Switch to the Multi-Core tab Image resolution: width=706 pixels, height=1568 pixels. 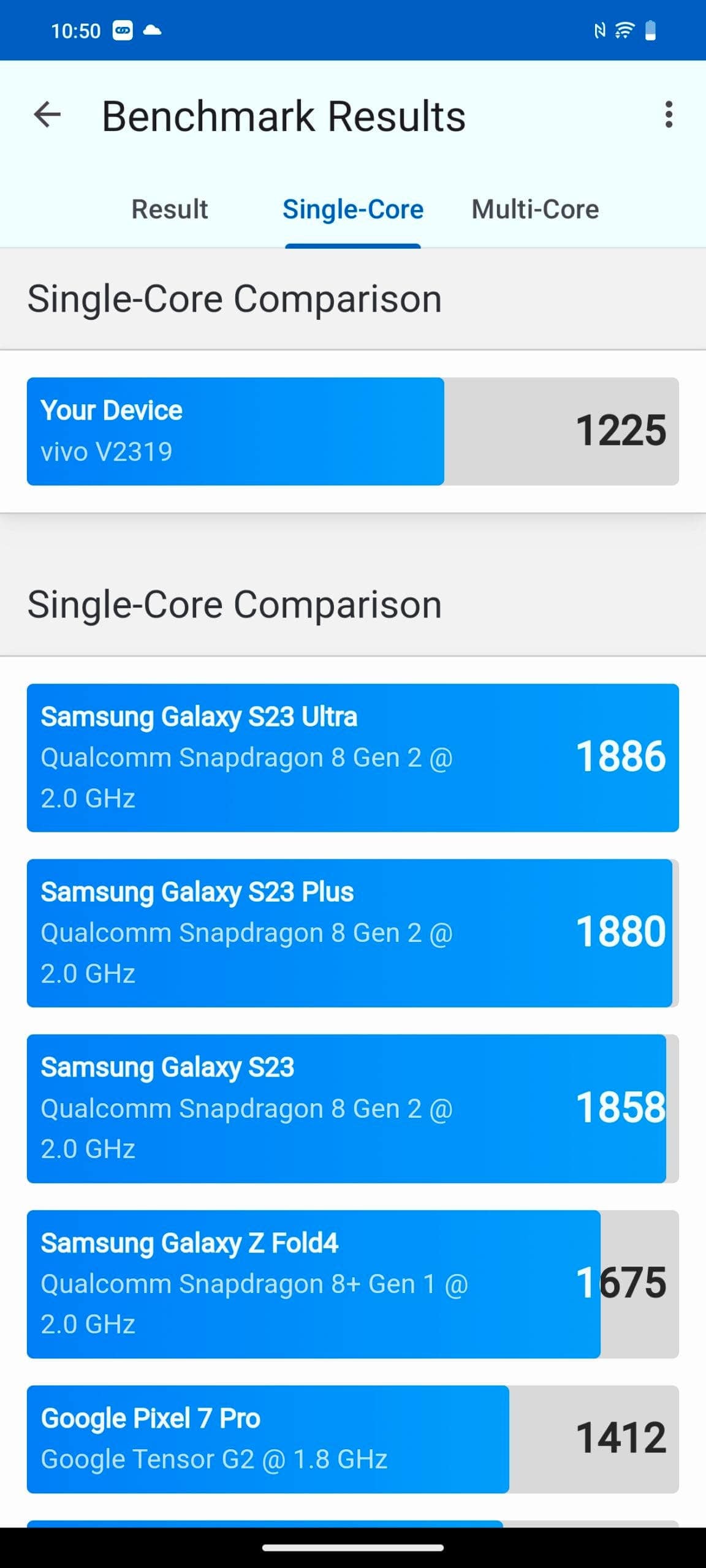click(x=535, y=209)
